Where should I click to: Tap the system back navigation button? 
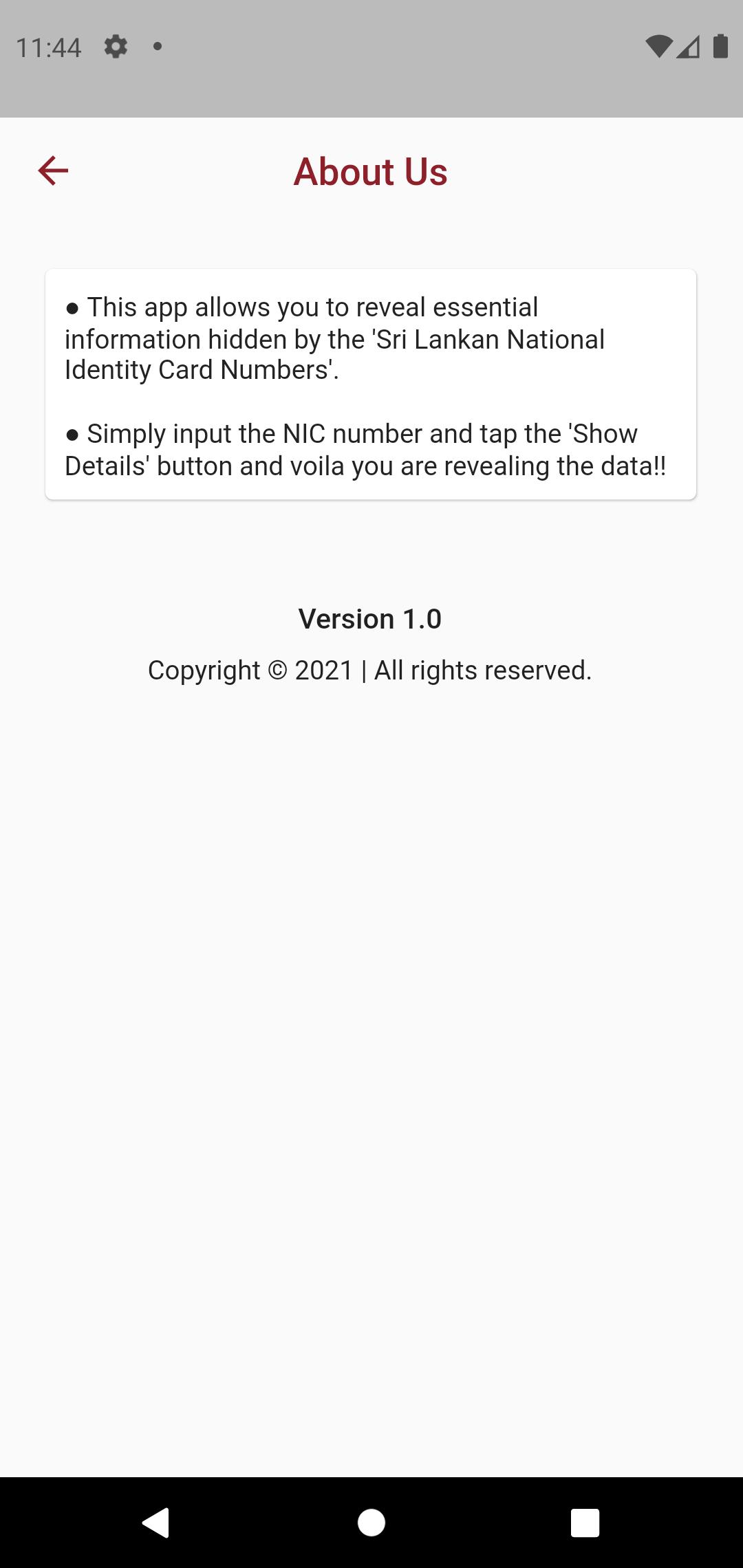156,1522
